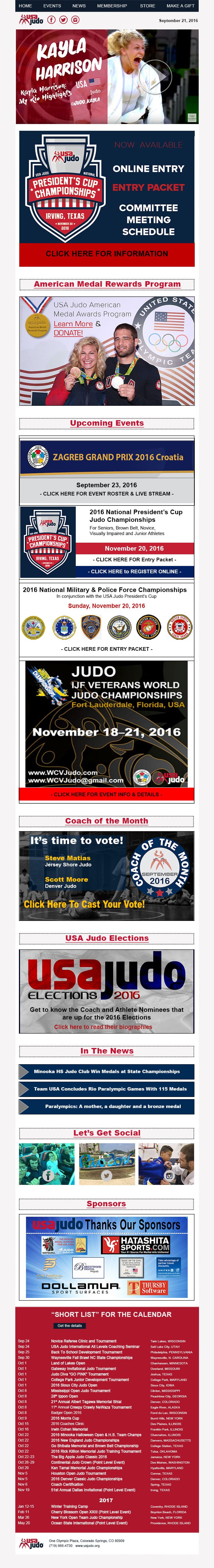This screenshot has height=1568, width=214.
Task: Tap CLICK HERE to REGISTER ONLINE bar
Action: pyautogui.click(x=134, y=571)
